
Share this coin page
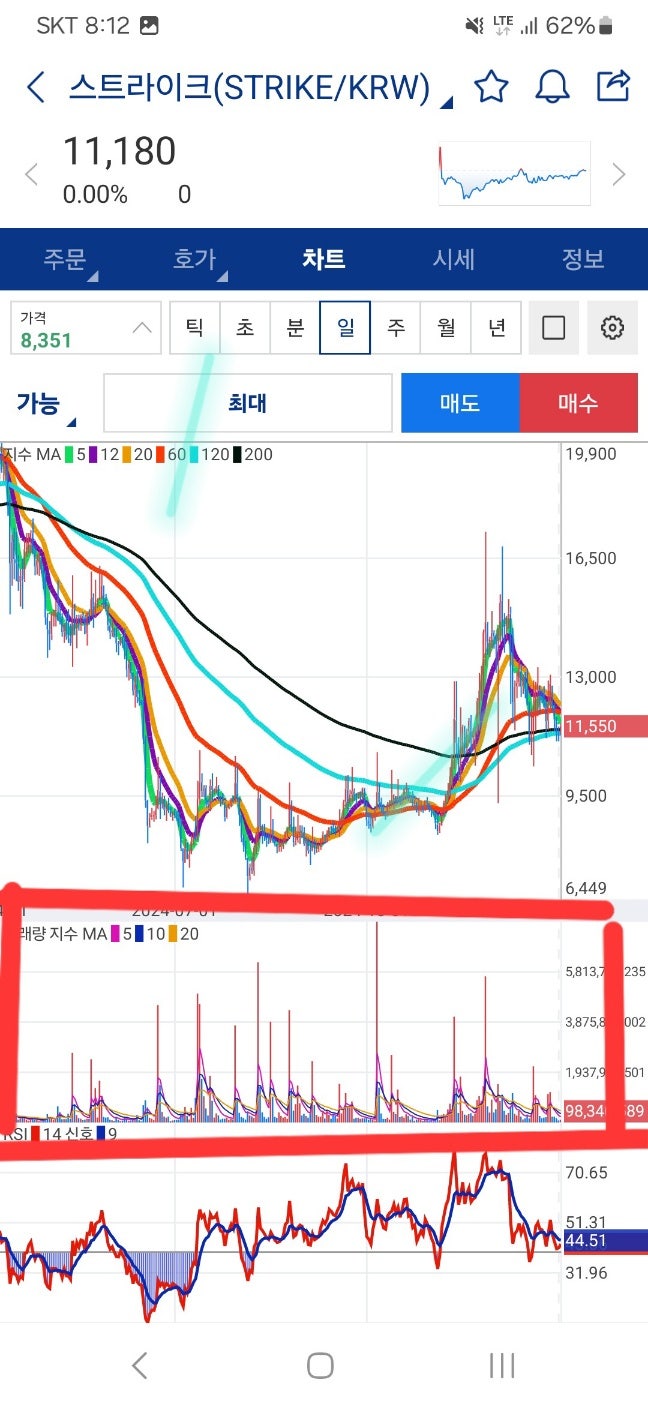click(613, 86)
